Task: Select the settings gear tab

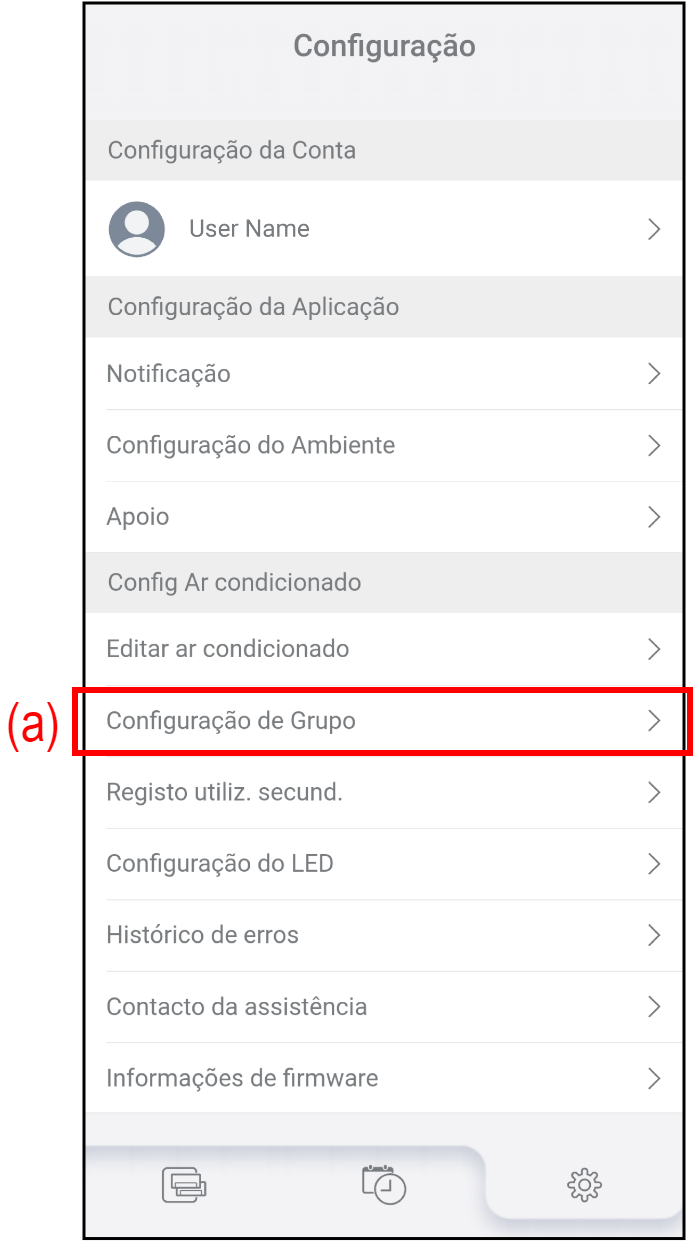Action: point(584,1186)
